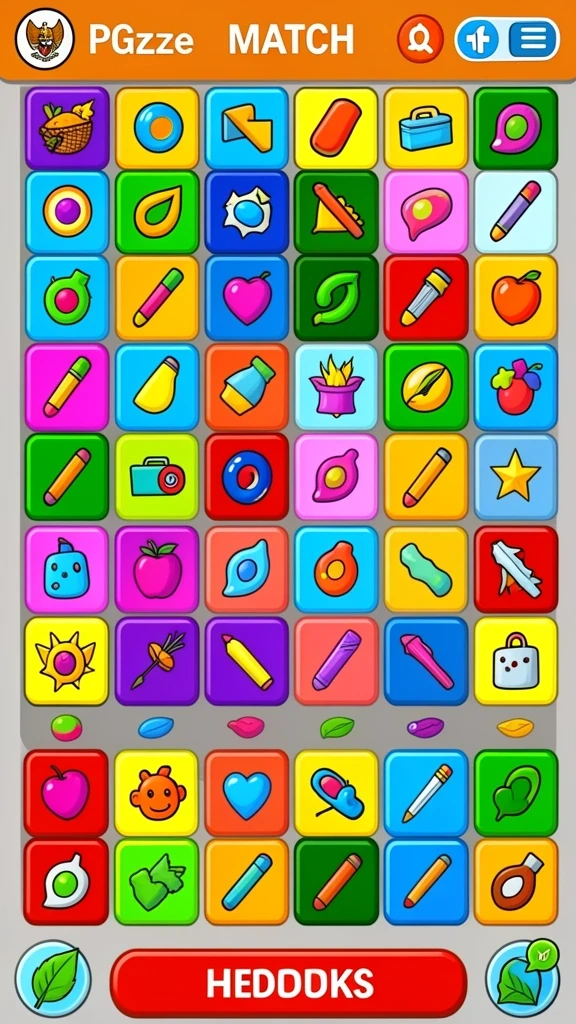
Task: Open the hamburger menu in the header
Action: [532, 39]
